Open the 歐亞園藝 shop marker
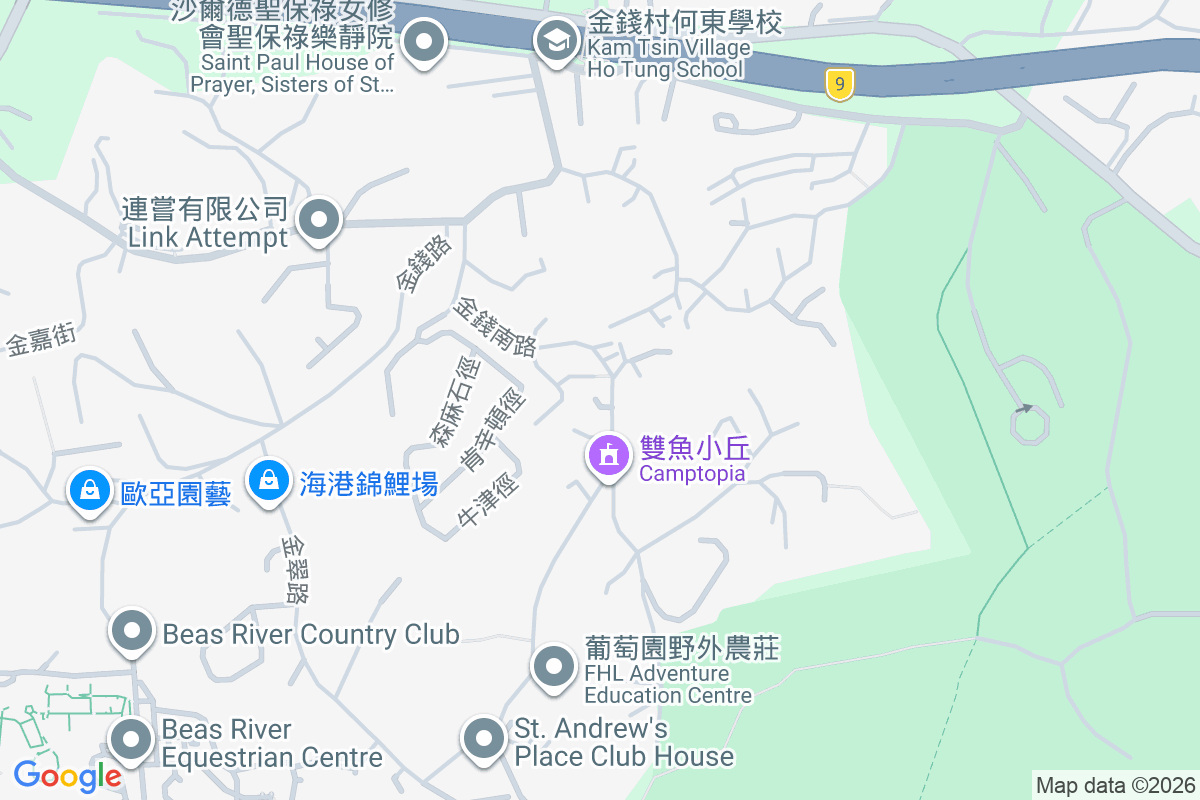 click(x=90, y=490)
